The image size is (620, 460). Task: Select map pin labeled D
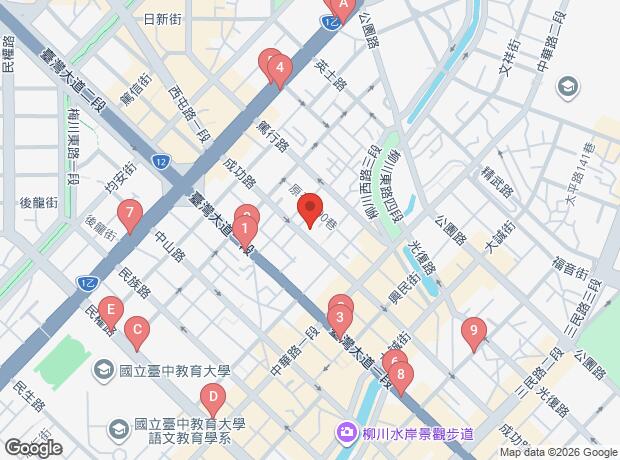(211, 396)
